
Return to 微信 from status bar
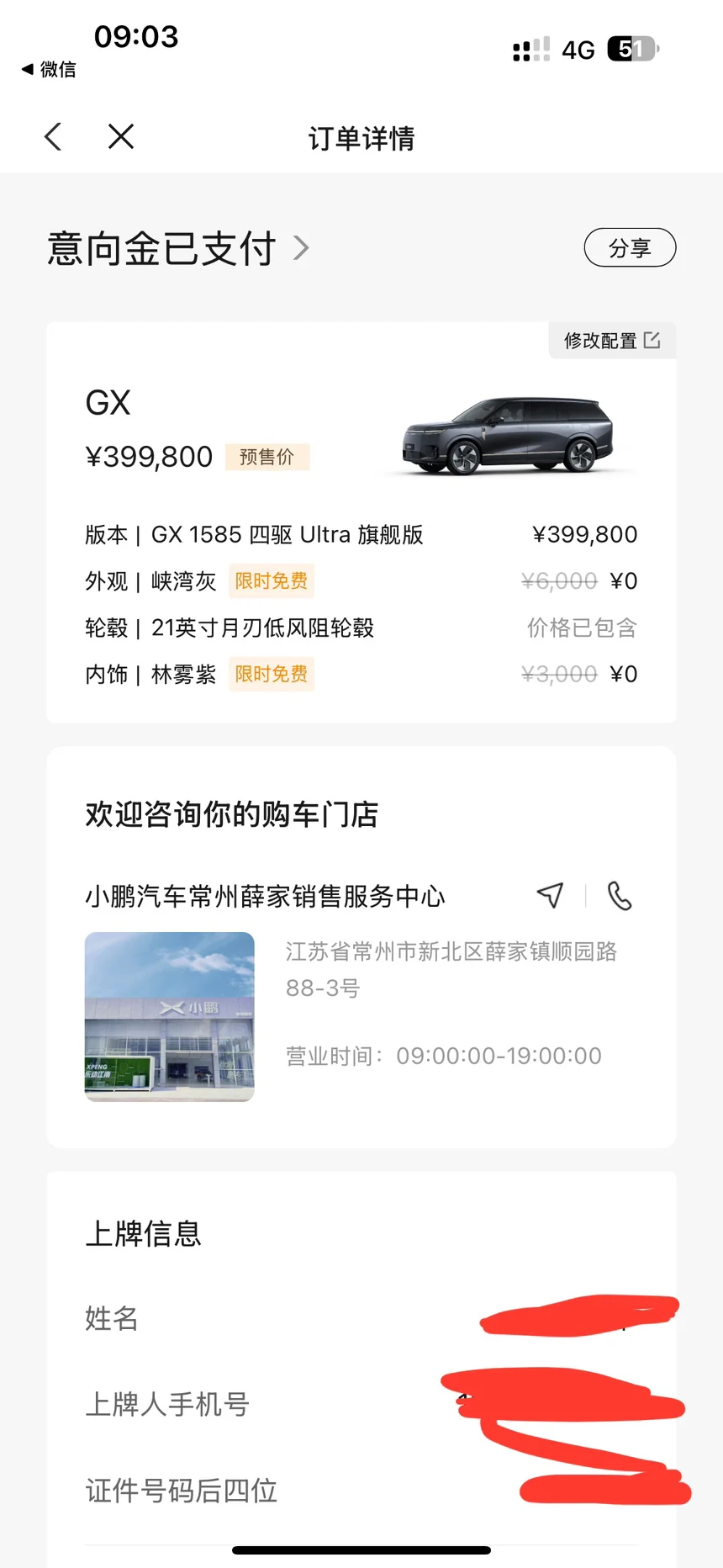point(49,69)
